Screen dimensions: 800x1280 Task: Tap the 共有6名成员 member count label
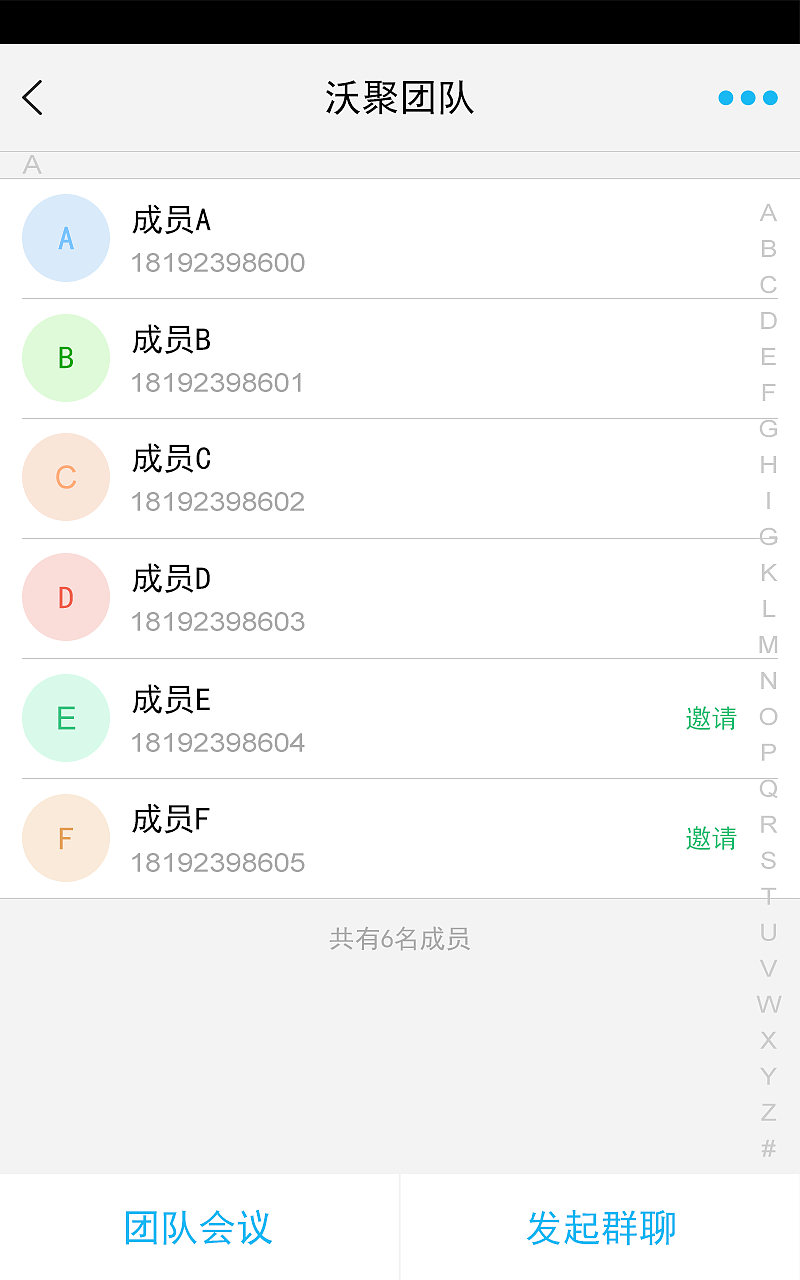click(399, 940)
